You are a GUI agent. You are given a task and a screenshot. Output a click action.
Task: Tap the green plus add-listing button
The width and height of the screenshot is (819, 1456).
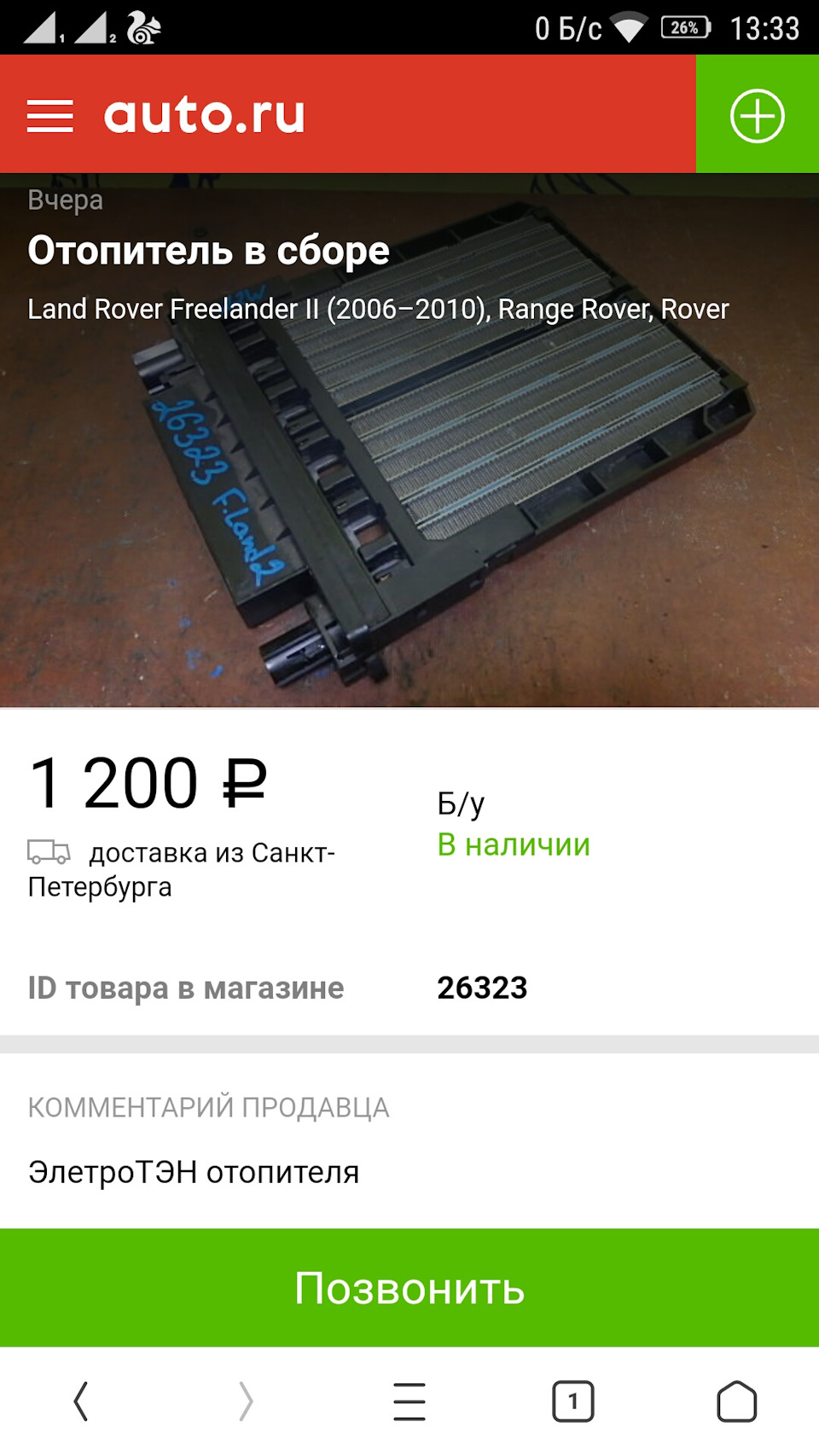tap(757, 115)
